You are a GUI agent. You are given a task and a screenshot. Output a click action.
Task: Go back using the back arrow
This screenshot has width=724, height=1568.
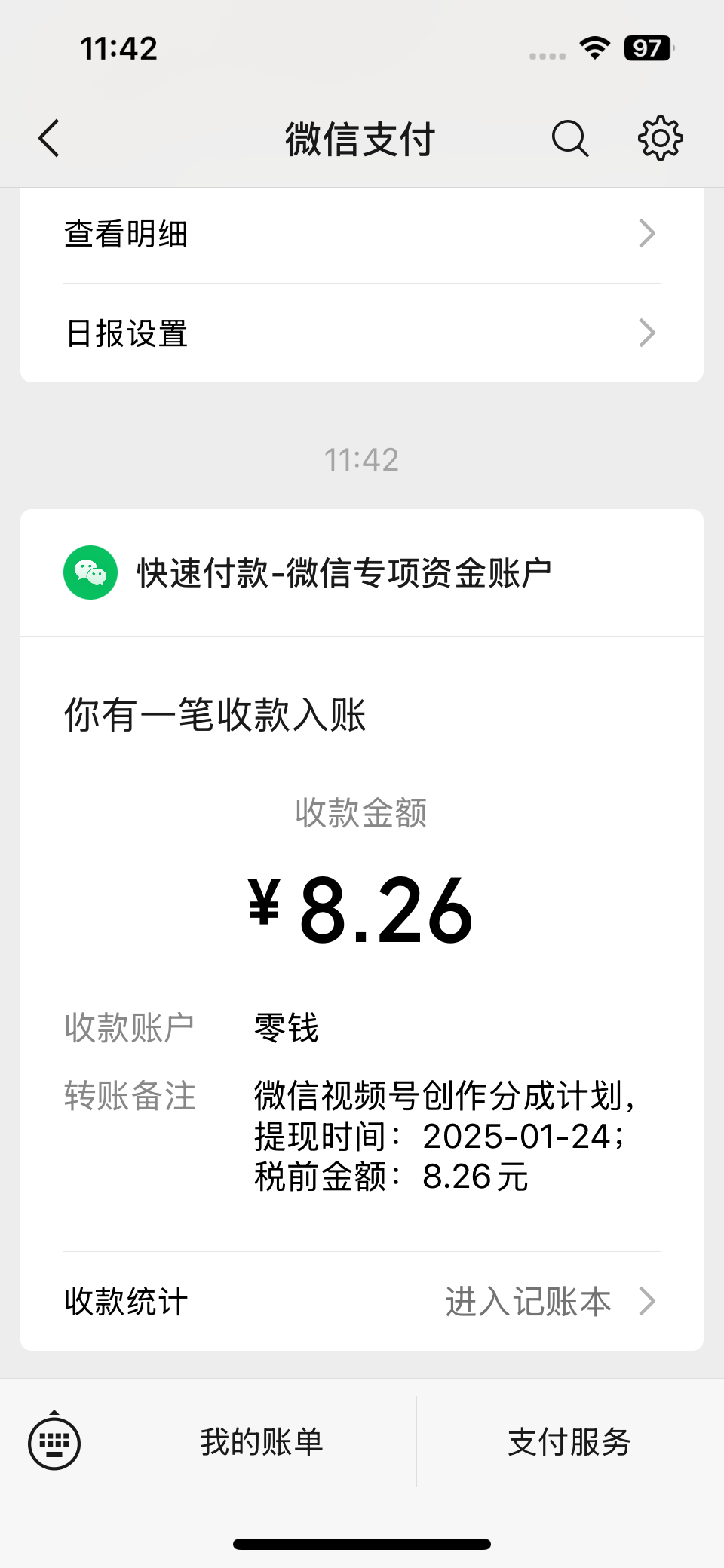point(49,139)
